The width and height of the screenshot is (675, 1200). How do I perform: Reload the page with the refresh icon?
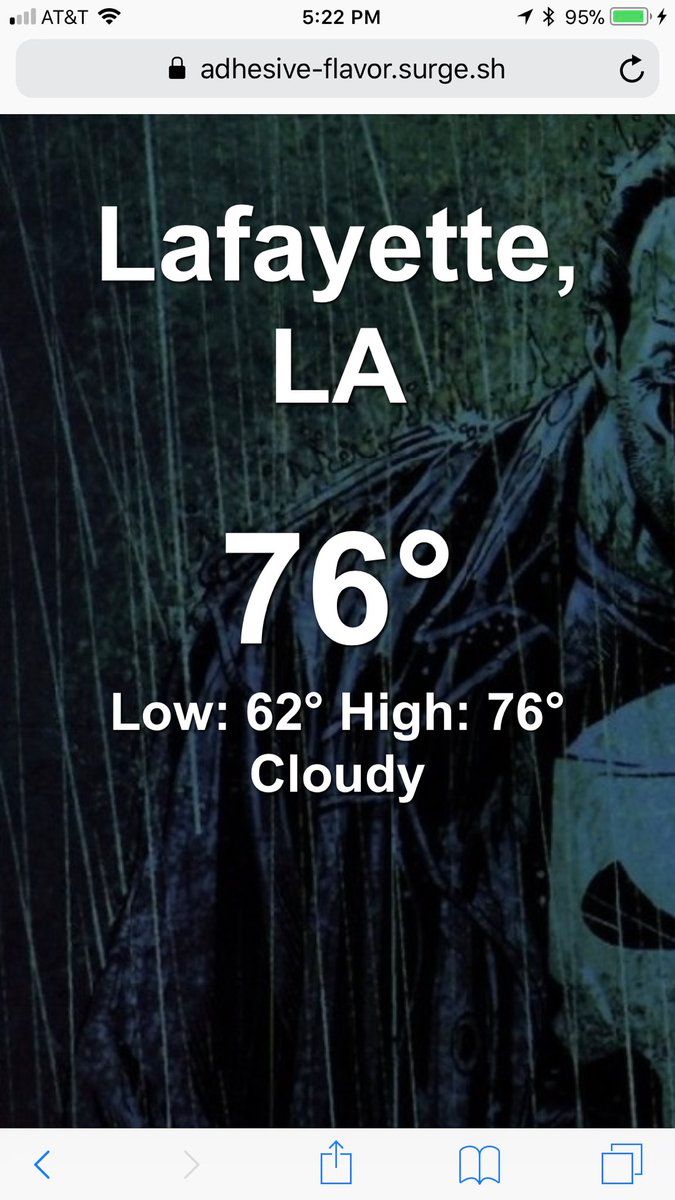tap(631, 69)
